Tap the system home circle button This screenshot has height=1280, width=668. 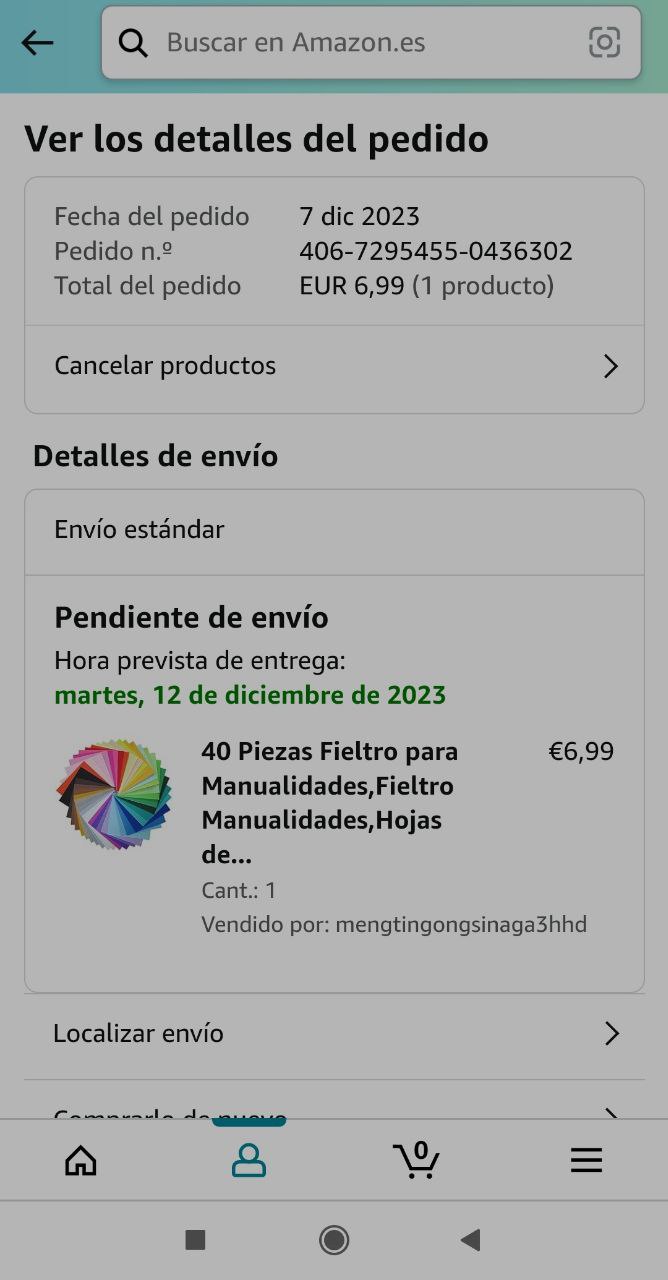coord(334,1241)
